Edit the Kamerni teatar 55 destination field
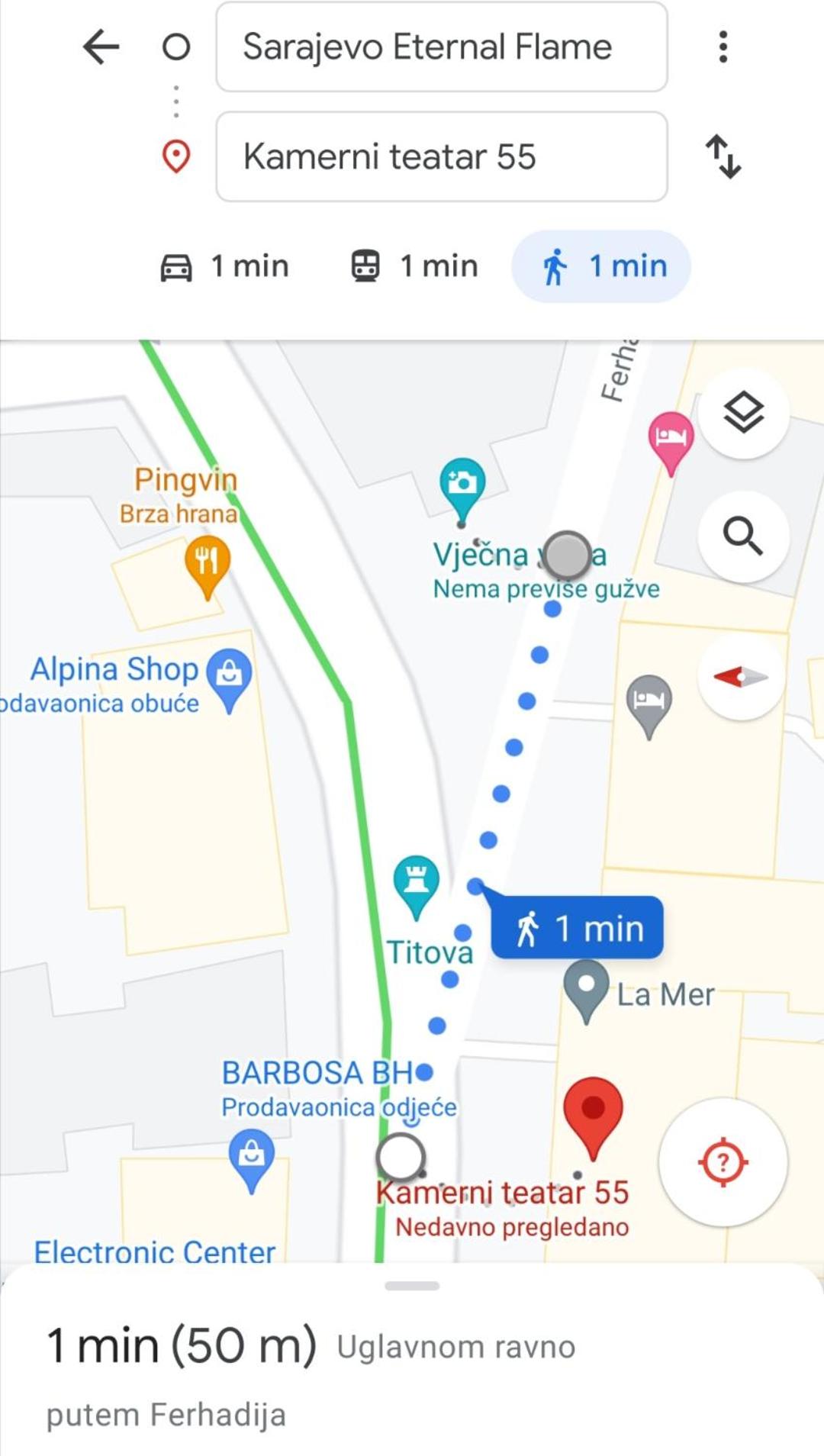824x1456 pixels. coord(442,156)
